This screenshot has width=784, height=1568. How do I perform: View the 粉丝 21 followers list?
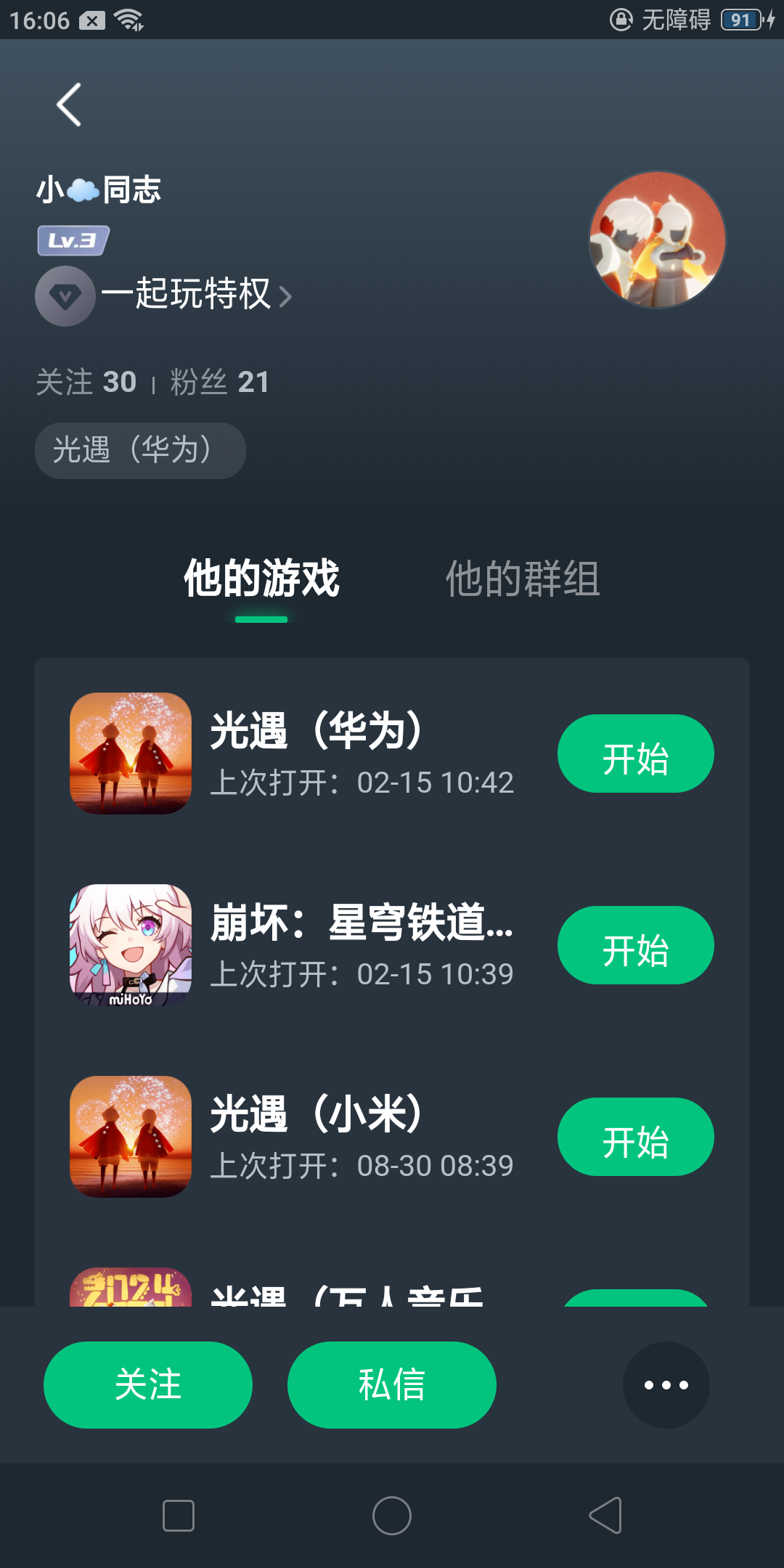click(x=219, y=382)
